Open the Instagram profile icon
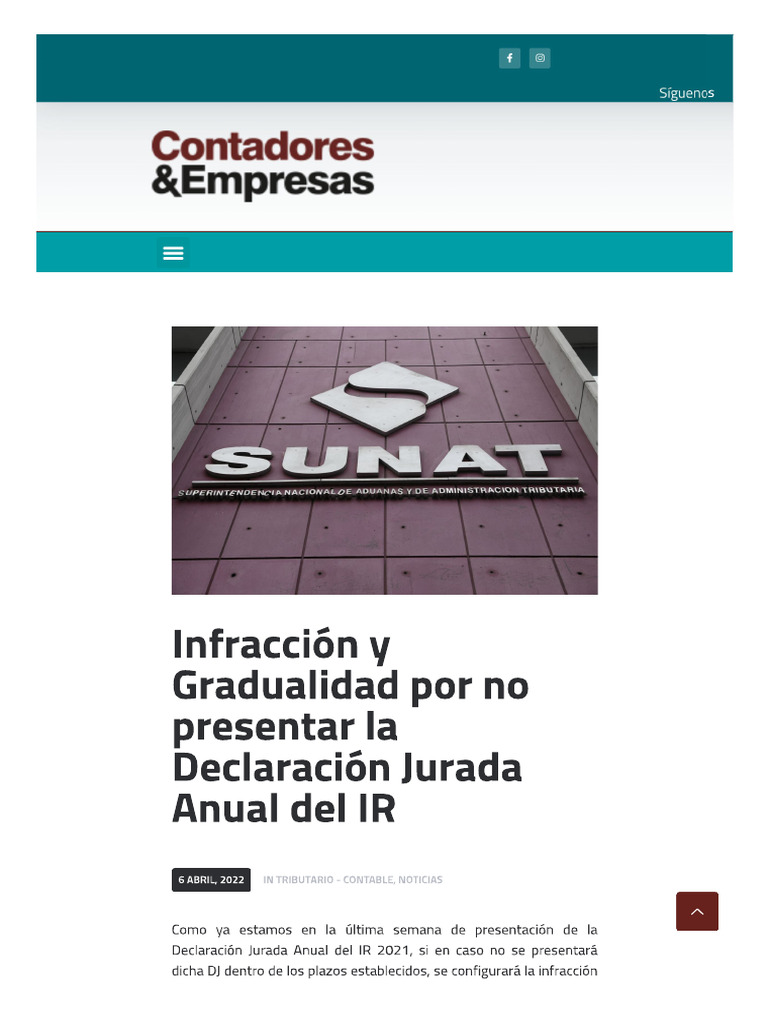 [x=539, y=58]
